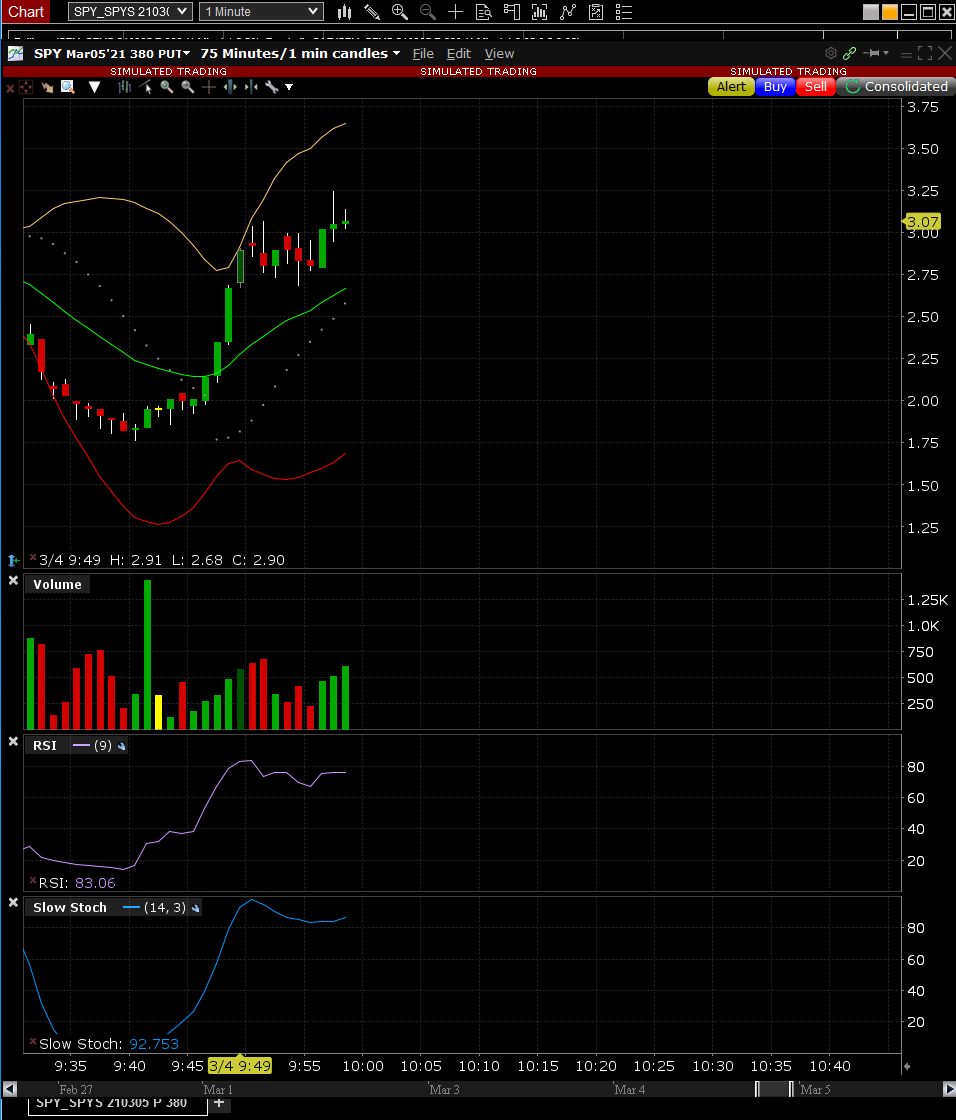
Task: Open the File menu
Action: [423, 53]
